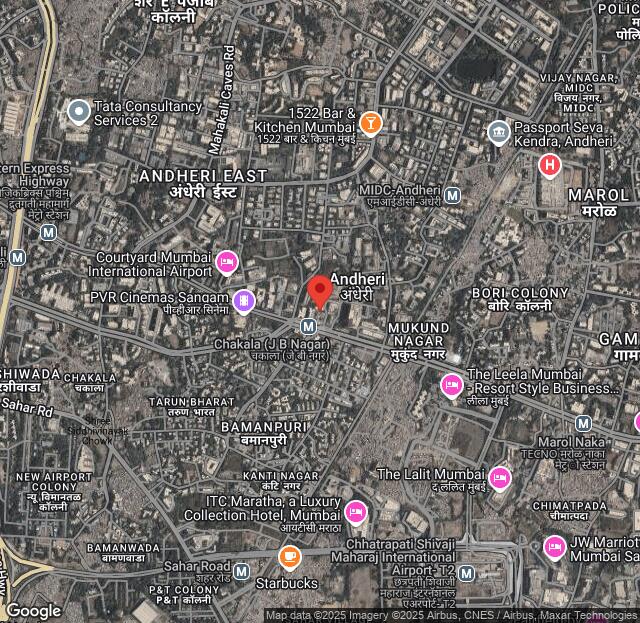Select the PVR Cinemas Sangam marker
The height and width of the screenshot is (623, 640).
coord(243,300)
